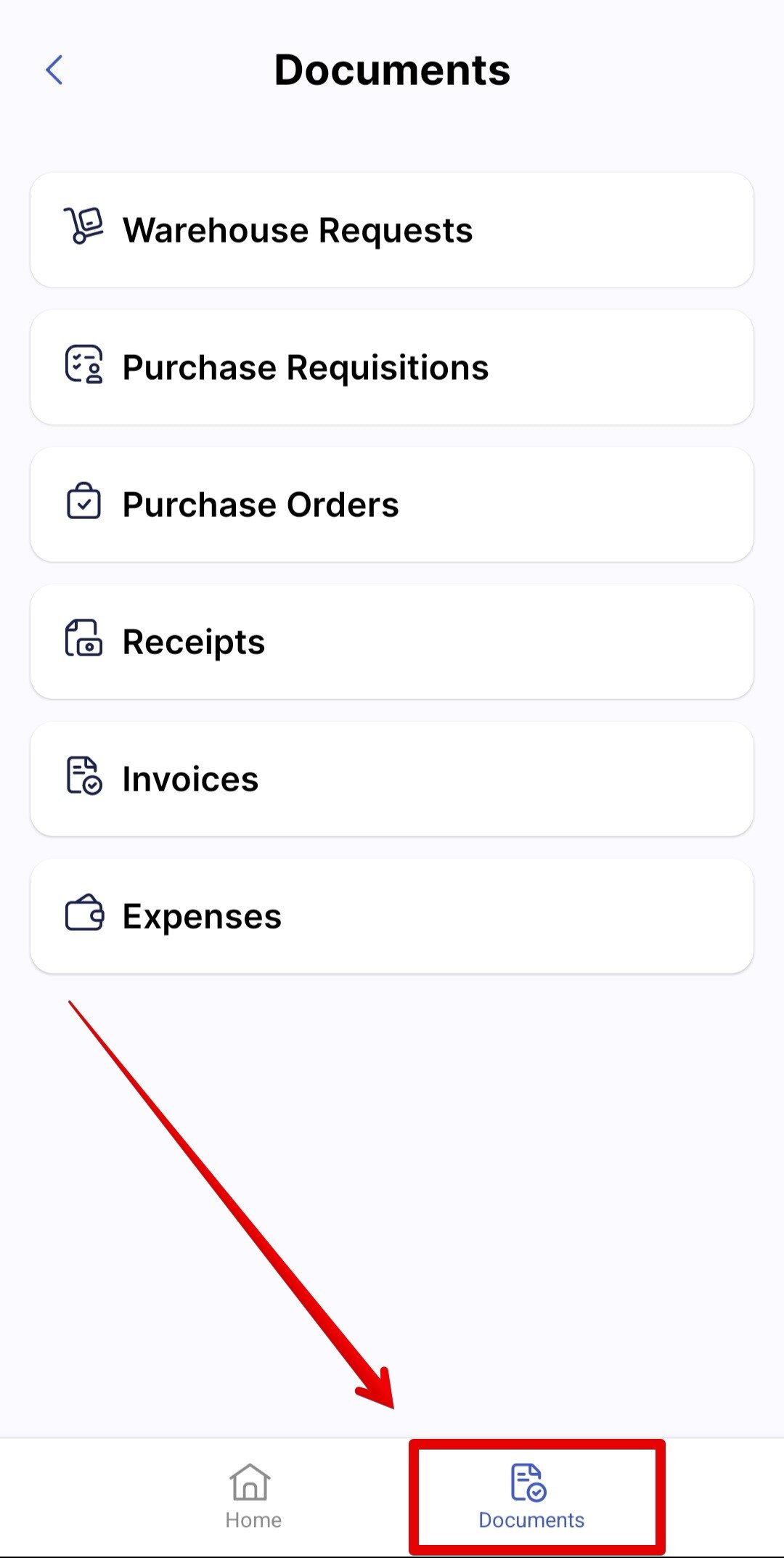
Task: Open Purchase Requisitions
Action: click(x=392, y=367)
